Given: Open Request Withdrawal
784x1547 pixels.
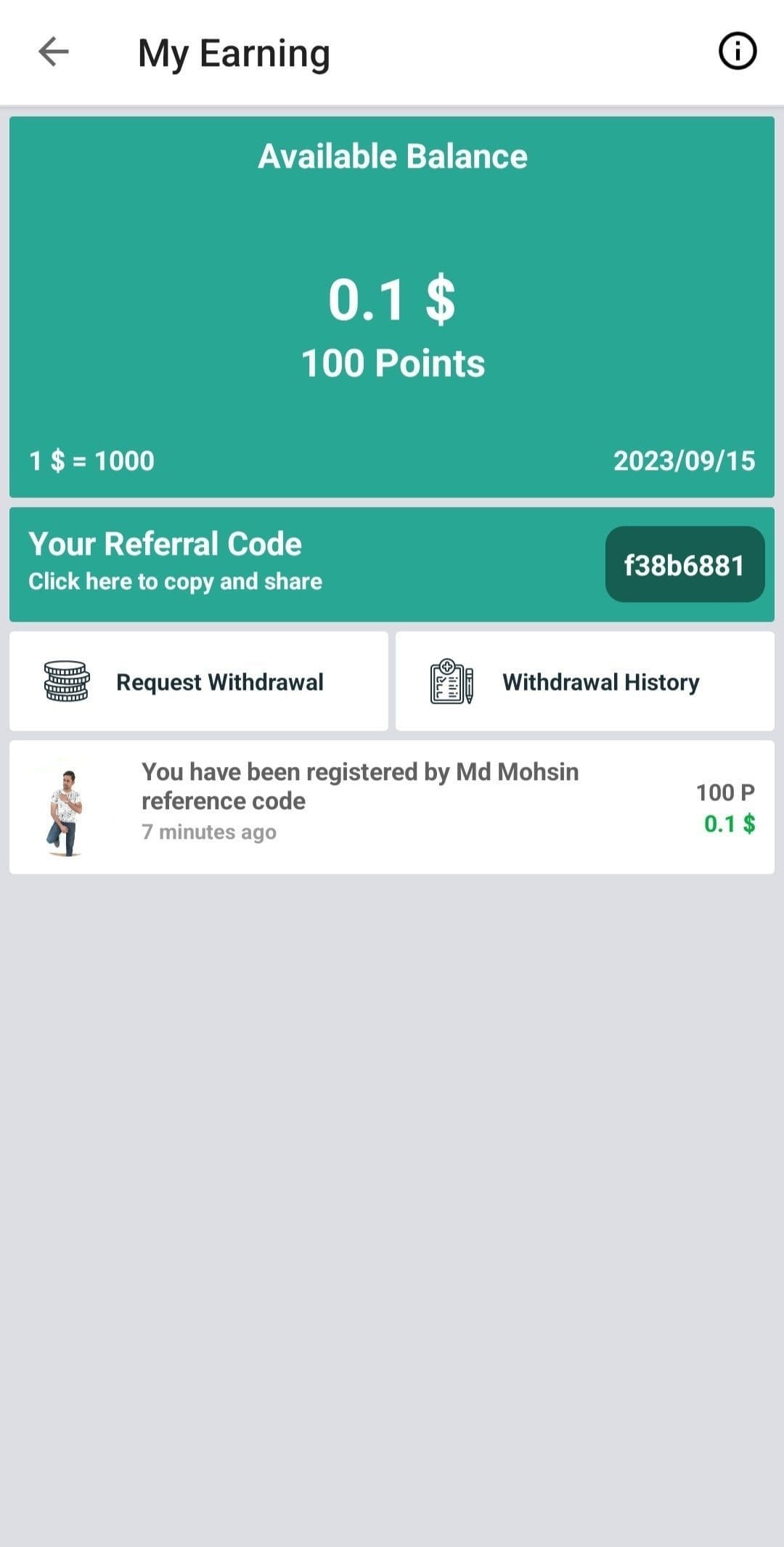Looking at the screenshot, I should click(198, 681).
